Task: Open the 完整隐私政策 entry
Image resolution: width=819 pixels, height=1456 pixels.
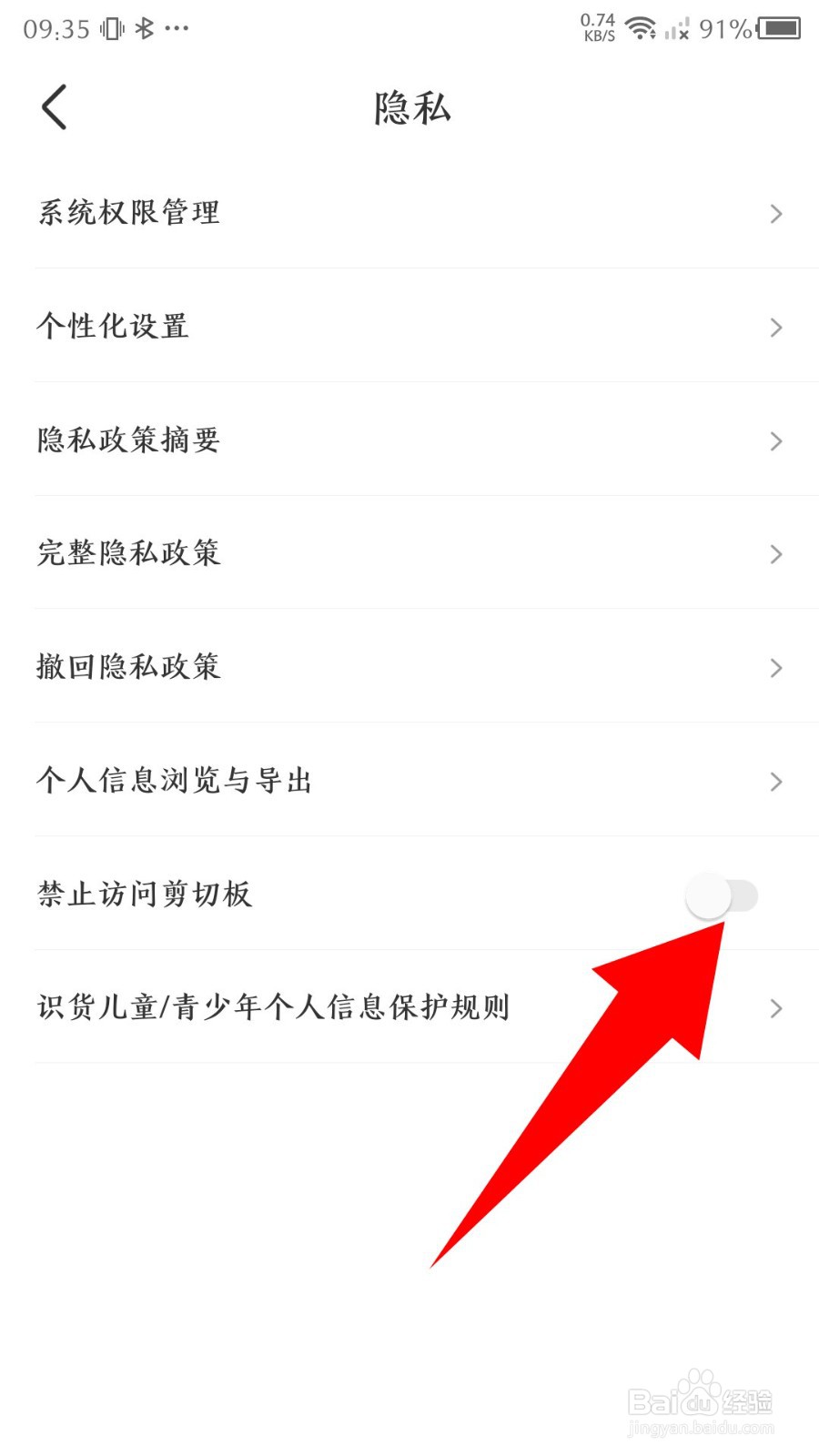Action: click(x=775, y=554)
